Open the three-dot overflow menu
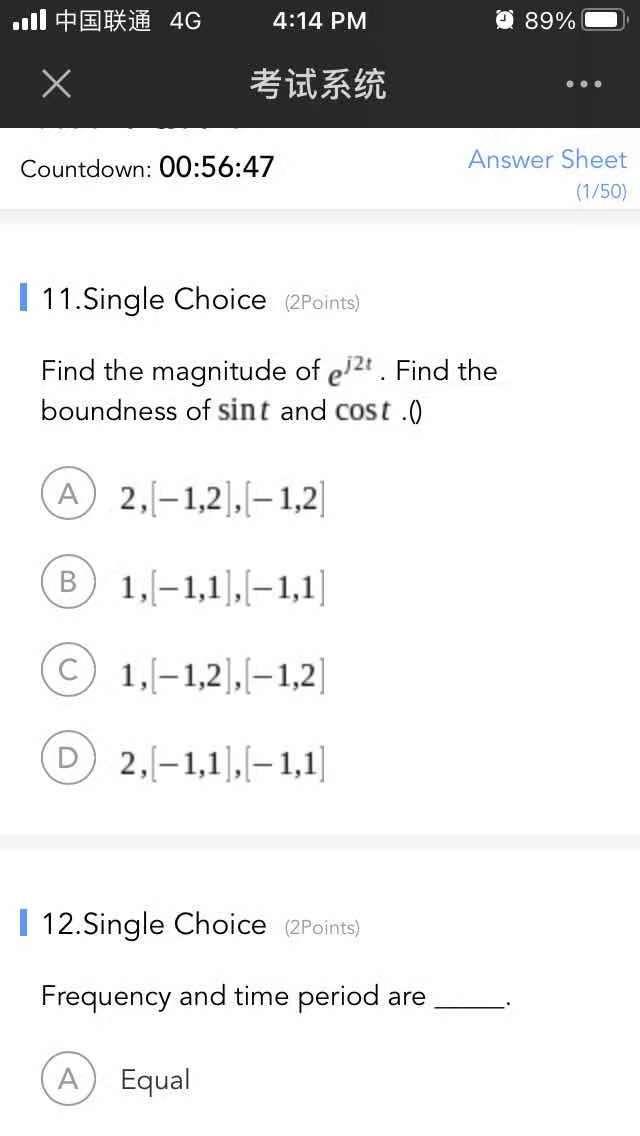This screenshot has width=640, height=1136. coord(583,84)
